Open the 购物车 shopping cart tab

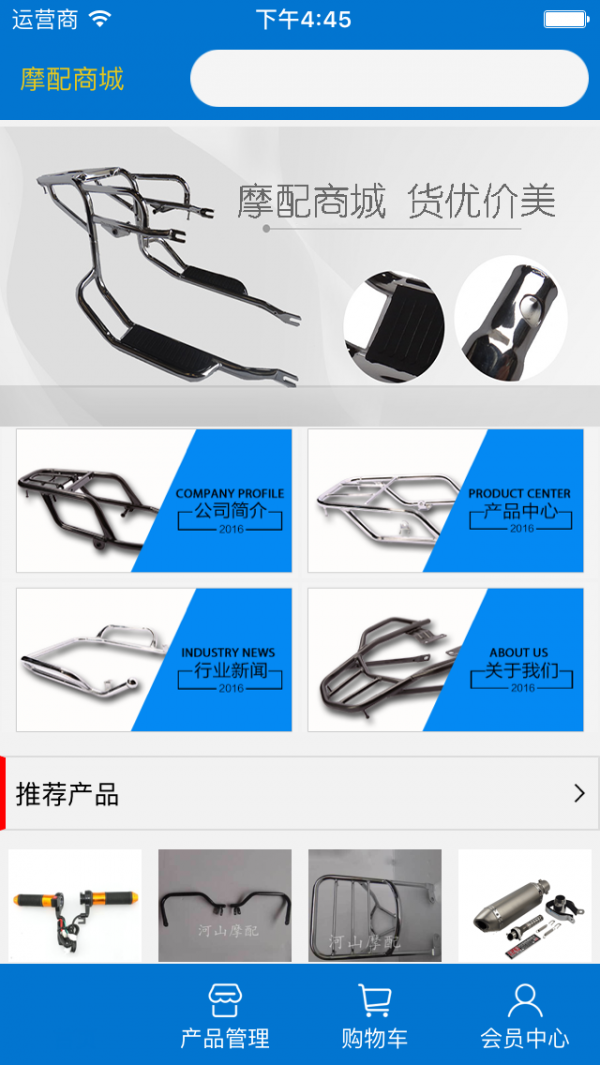pyautogui.click(x=375, y=1015)
